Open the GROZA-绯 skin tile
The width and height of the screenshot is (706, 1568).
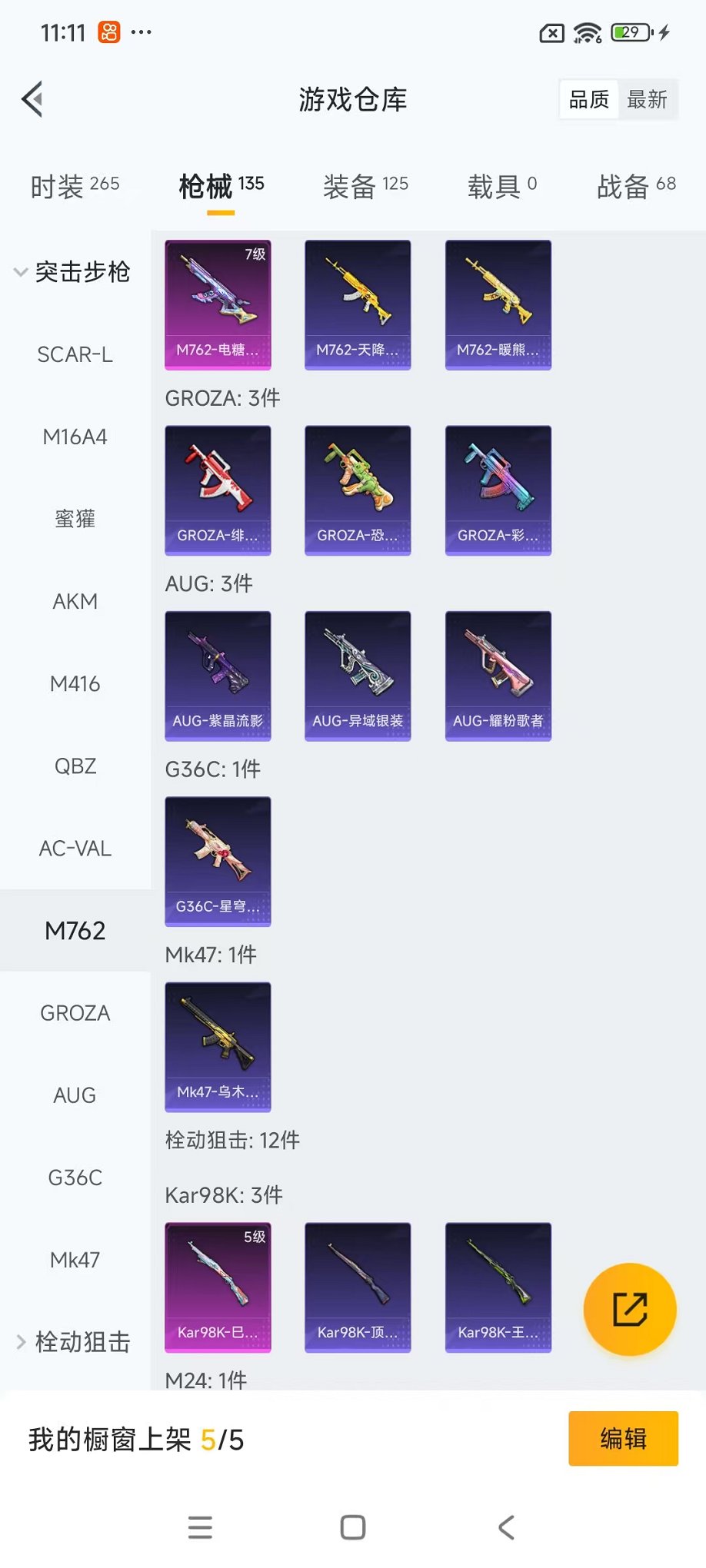coord(218,490)
